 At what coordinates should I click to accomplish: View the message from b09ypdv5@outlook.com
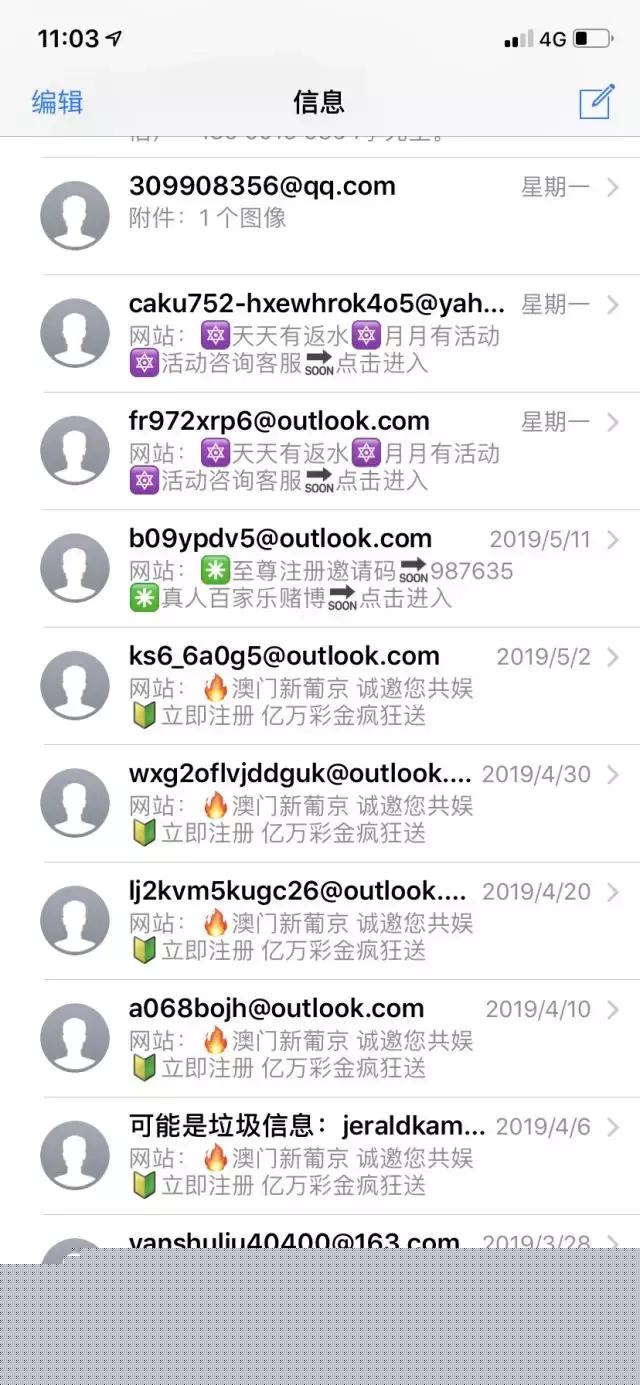(320, 569)
